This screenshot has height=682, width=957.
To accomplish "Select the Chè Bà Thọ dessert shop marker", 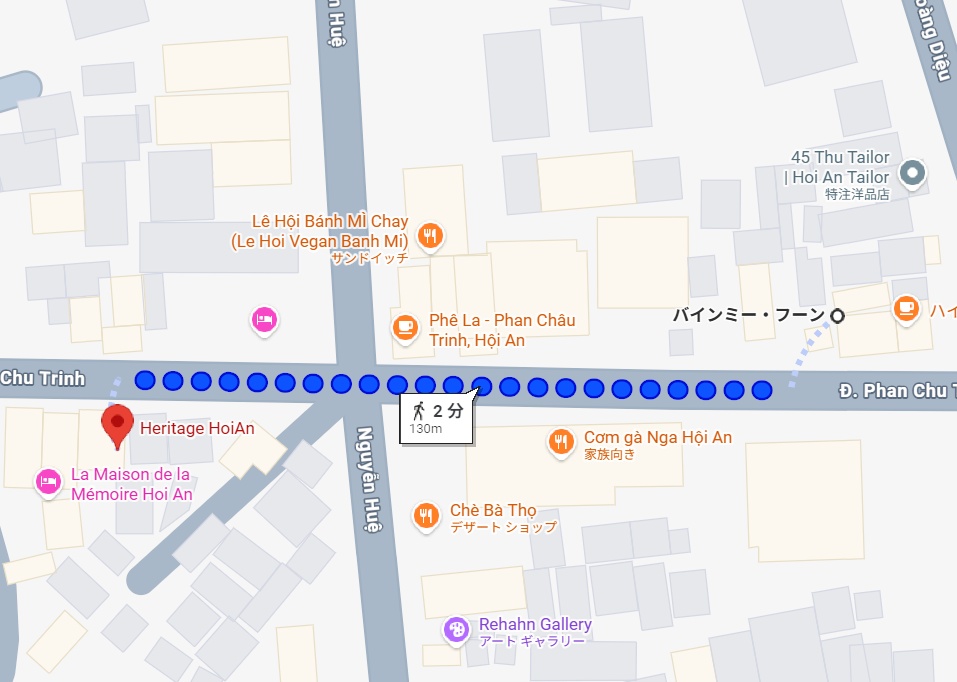I will 426,515.
